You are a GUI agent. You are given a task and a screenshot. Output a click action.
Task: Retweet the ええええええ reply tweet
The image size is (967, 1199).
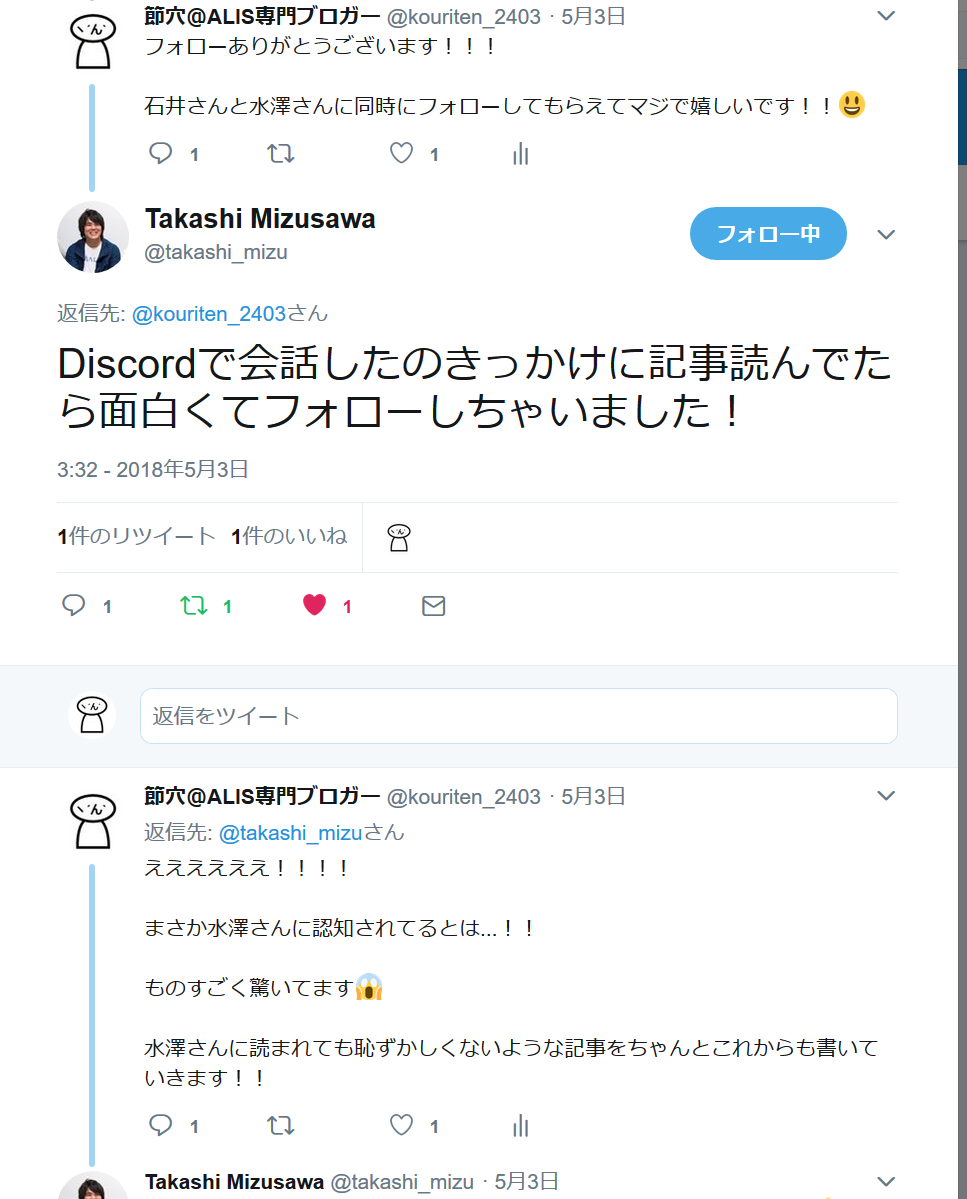coord(281,1125)
